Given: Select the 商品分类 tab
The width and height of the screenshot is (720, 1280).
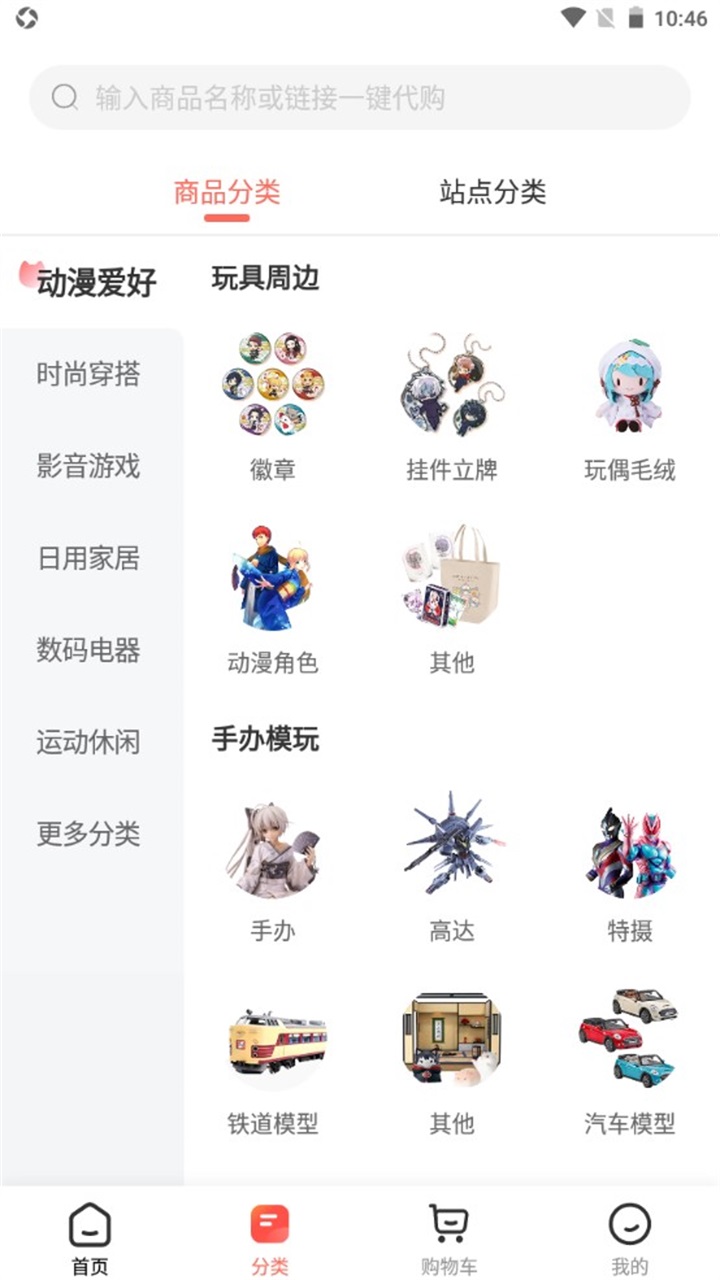Looking at the screenshot, I should point(227,192).
